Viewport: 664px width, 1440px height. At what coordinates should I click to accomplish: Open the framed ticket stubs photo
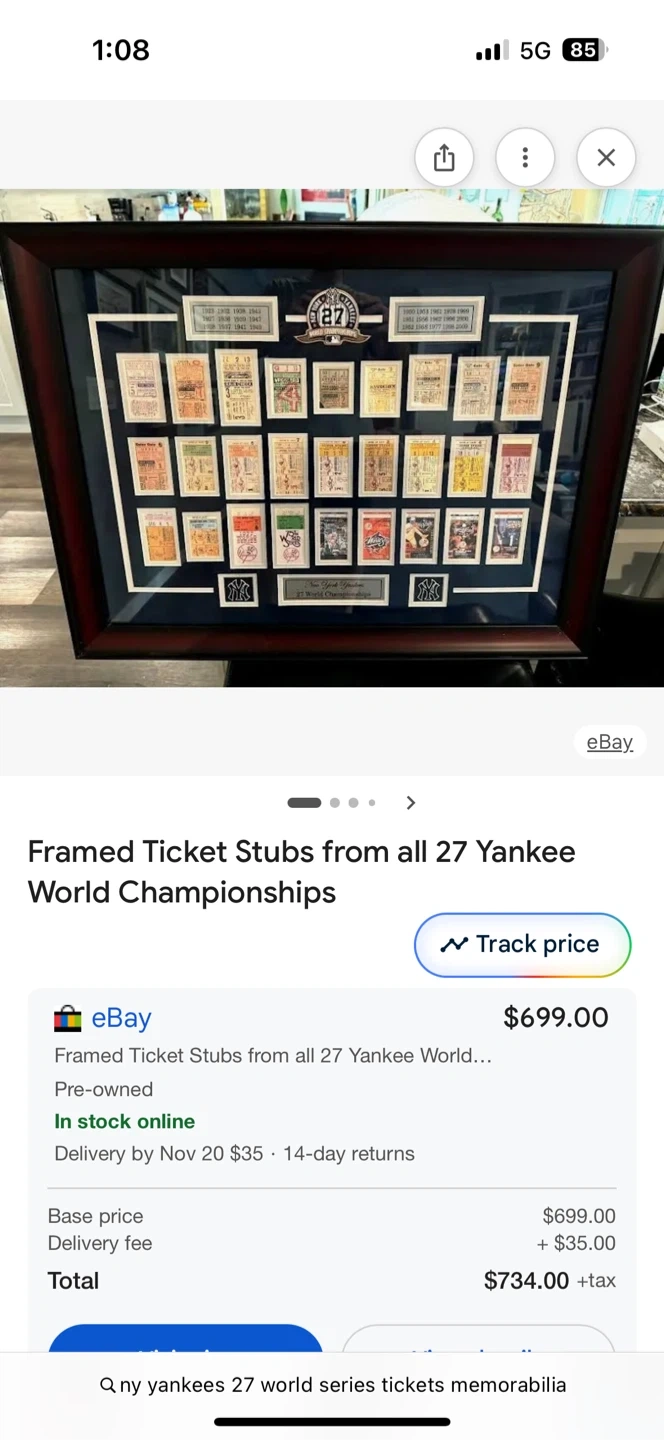coord(332,438)
